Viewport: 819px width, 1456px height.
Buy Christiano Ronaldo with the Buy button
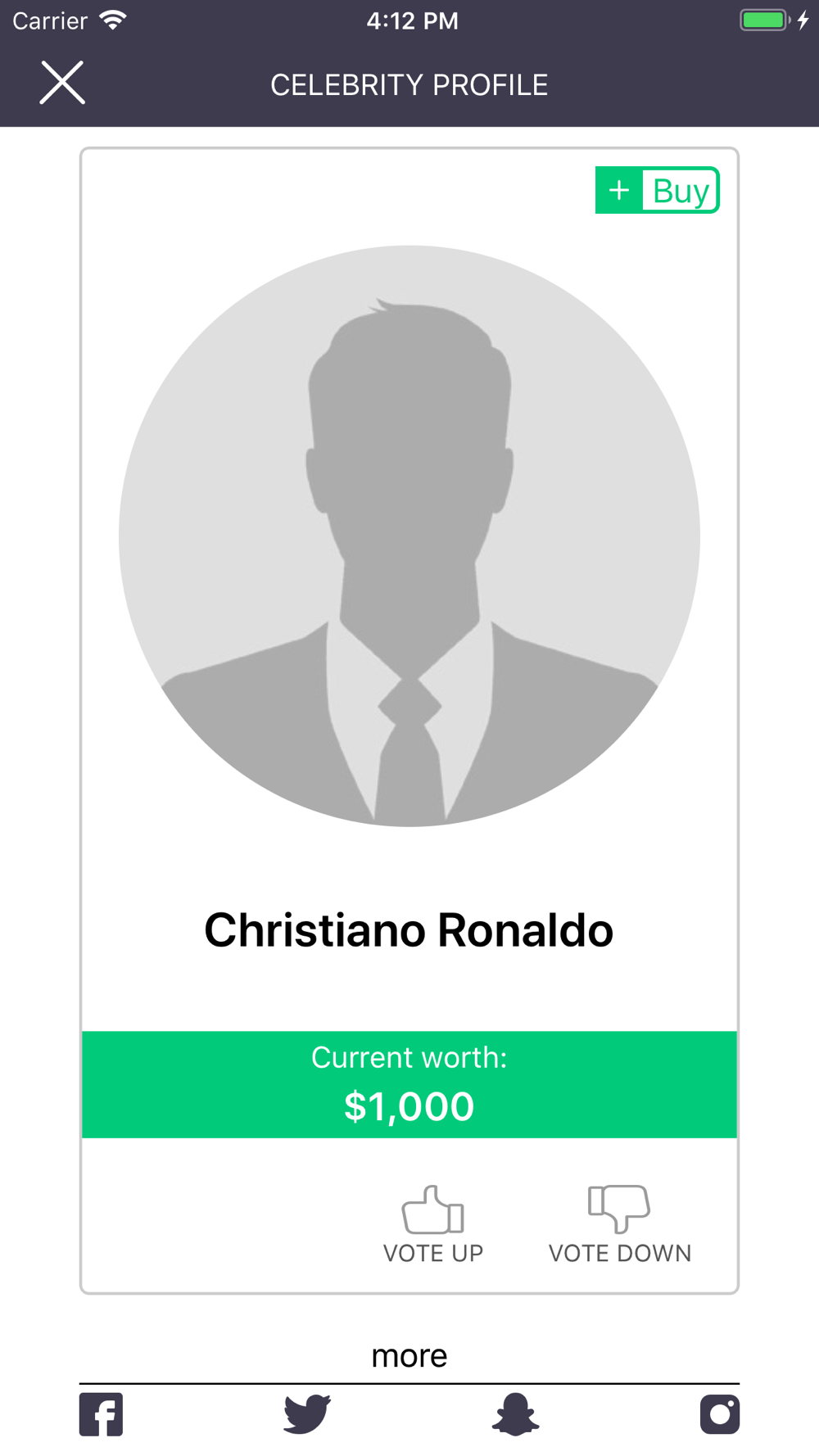[x=658, y=190]
